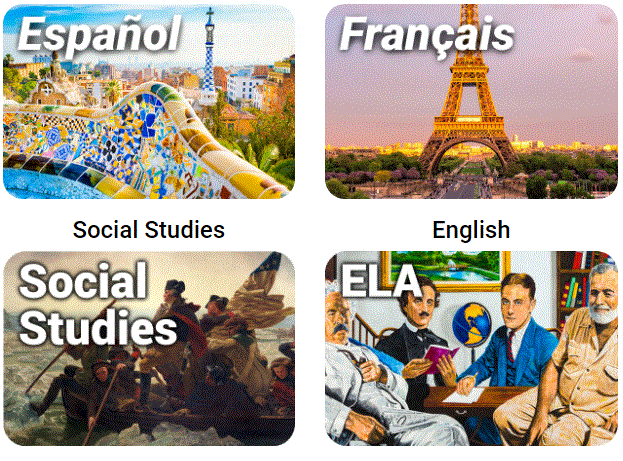Choose the ELA subject card
Image resolution: width=623 pixels, height=461 pixels.
pyautogui.click(x=470, y=347)
